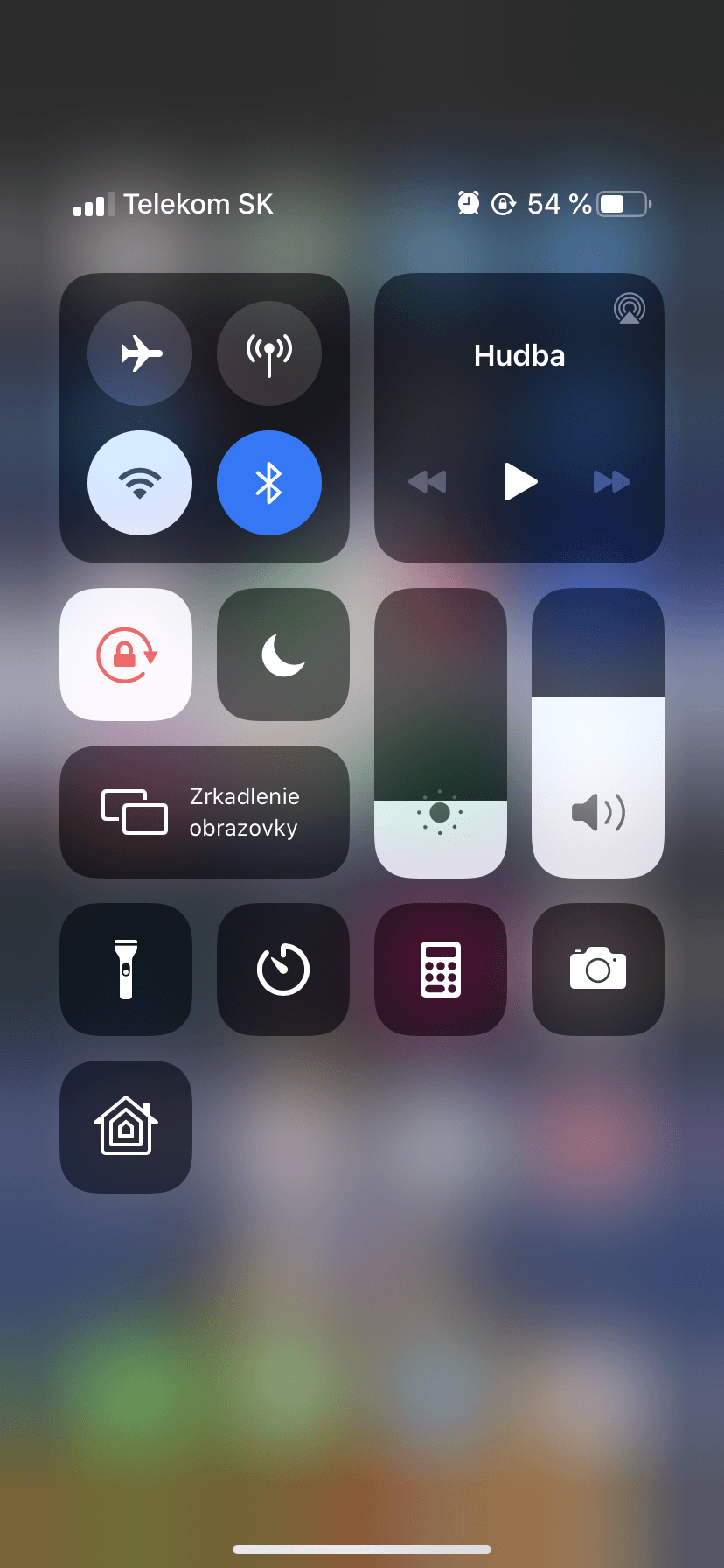Tap the brightness slider
The width and height of the screenshot is (724, 1568).
tap(441, 733)
